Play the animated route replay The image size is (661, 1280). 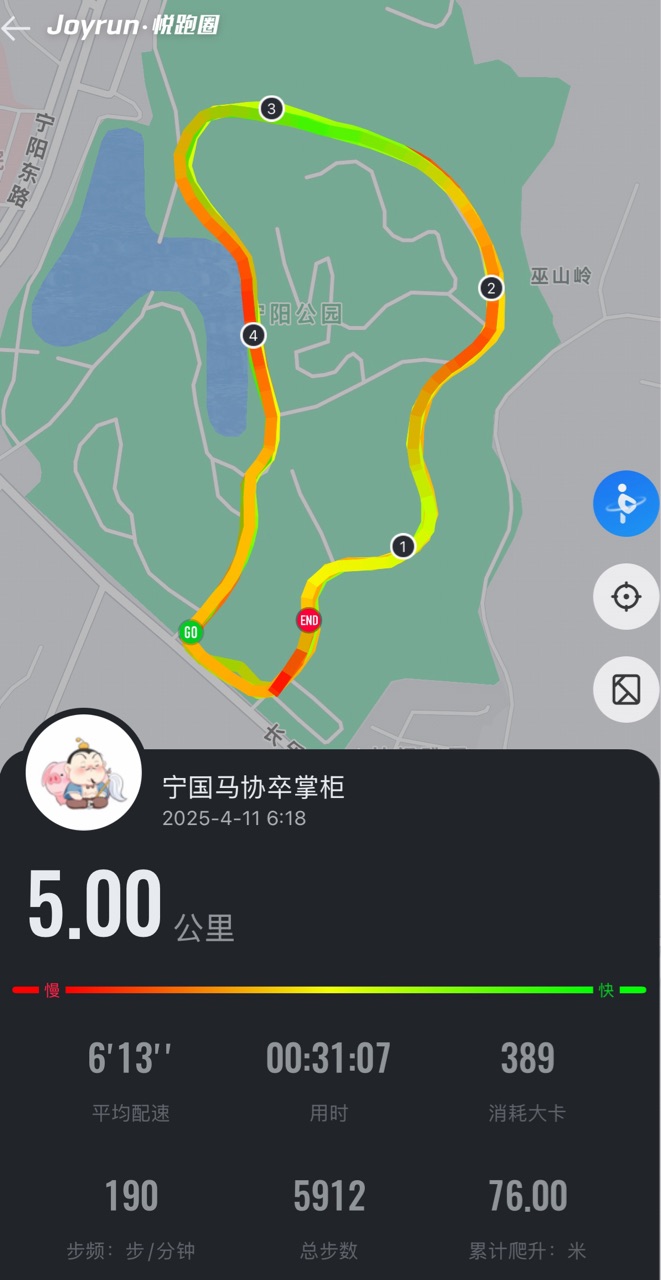pyautogui.click(x=626, y=503)
